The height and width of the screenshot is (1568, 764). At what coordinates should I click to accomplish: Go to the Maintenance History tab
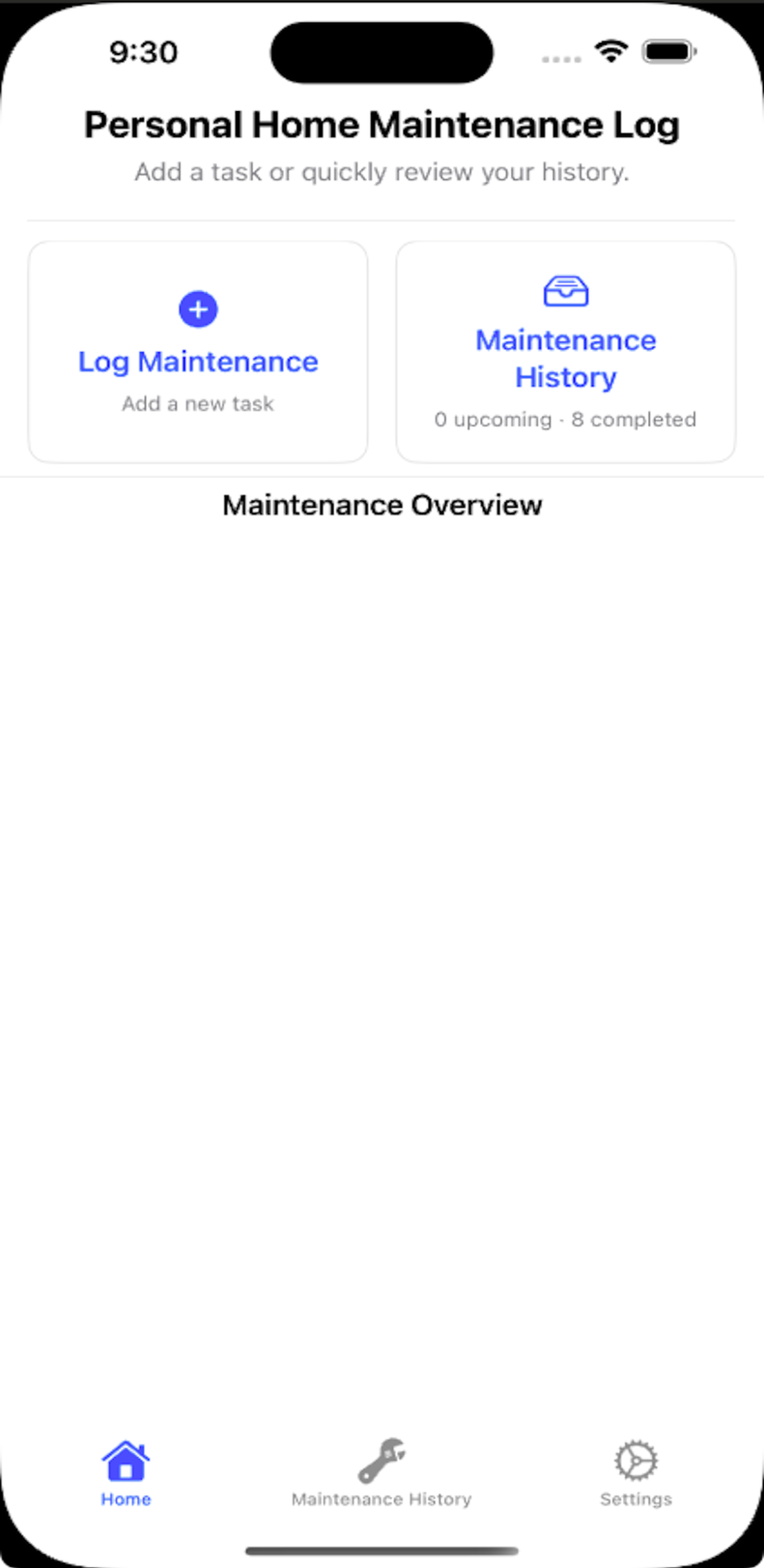(x=382, y=1473)
